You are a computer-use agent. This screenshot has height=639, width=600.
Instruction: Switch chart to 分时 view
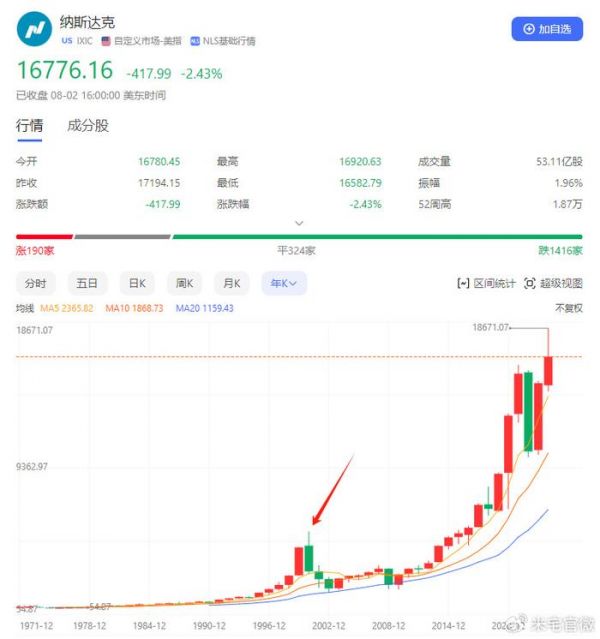point(37,284)
